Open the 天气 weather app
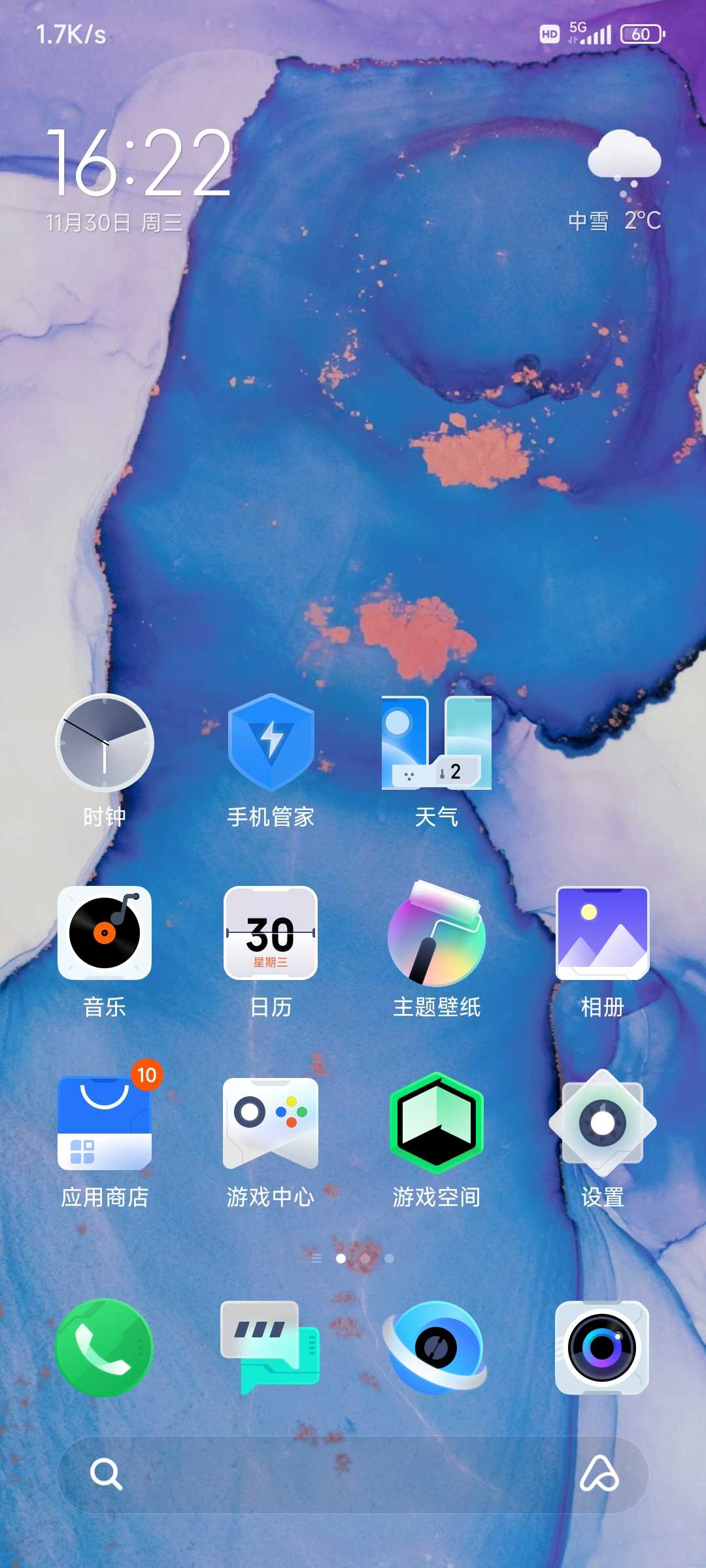The width and height of the screenshot is (706, 1568). tap(437, 743)
